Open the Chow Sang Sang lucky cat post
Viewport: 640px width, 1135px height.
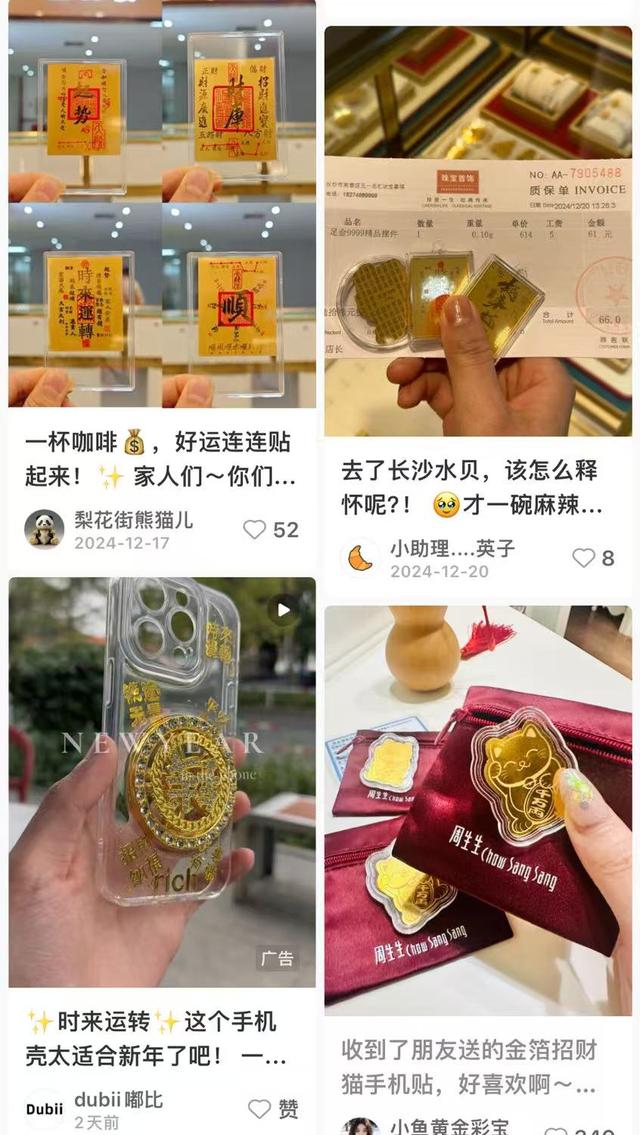click(478, 810)
